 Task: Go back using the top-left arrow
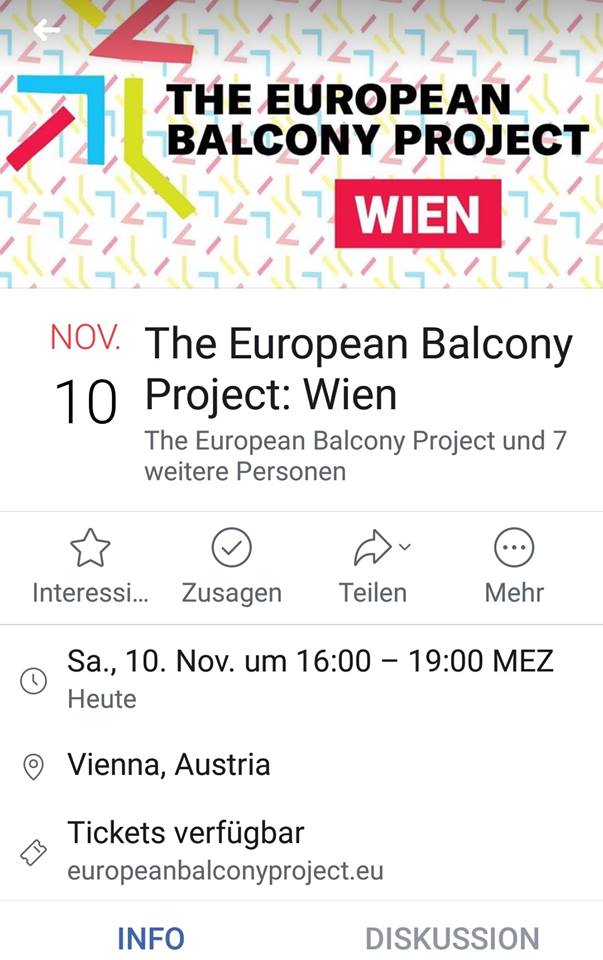click(x=46, y=31)
